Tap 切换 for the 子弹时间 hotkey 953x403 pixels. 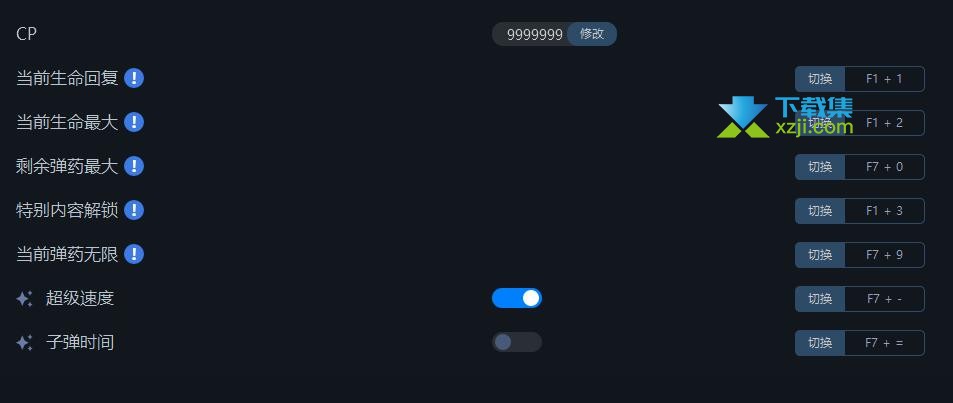(x=820, y=343)
